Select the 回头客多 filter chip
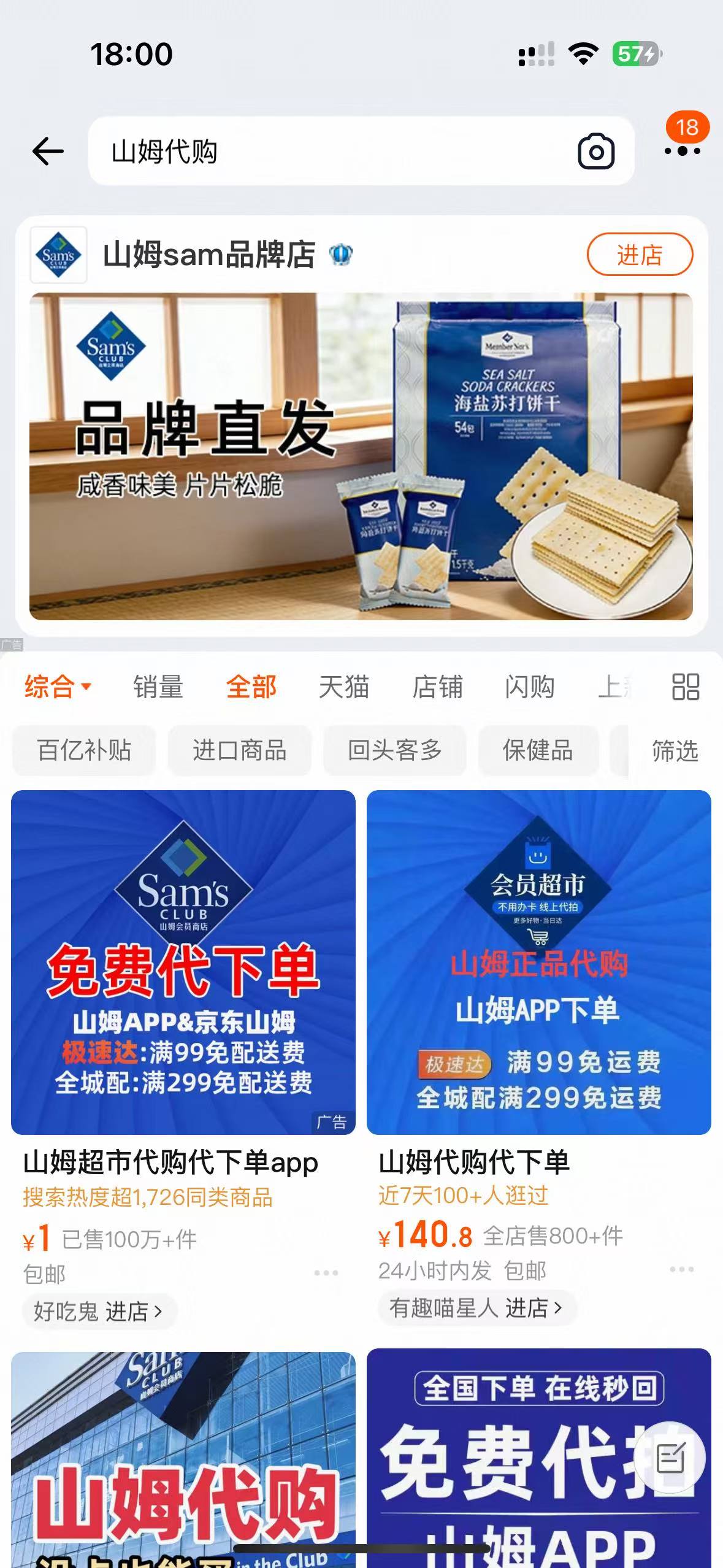723x1568 pixels. (x=395, y=750)
